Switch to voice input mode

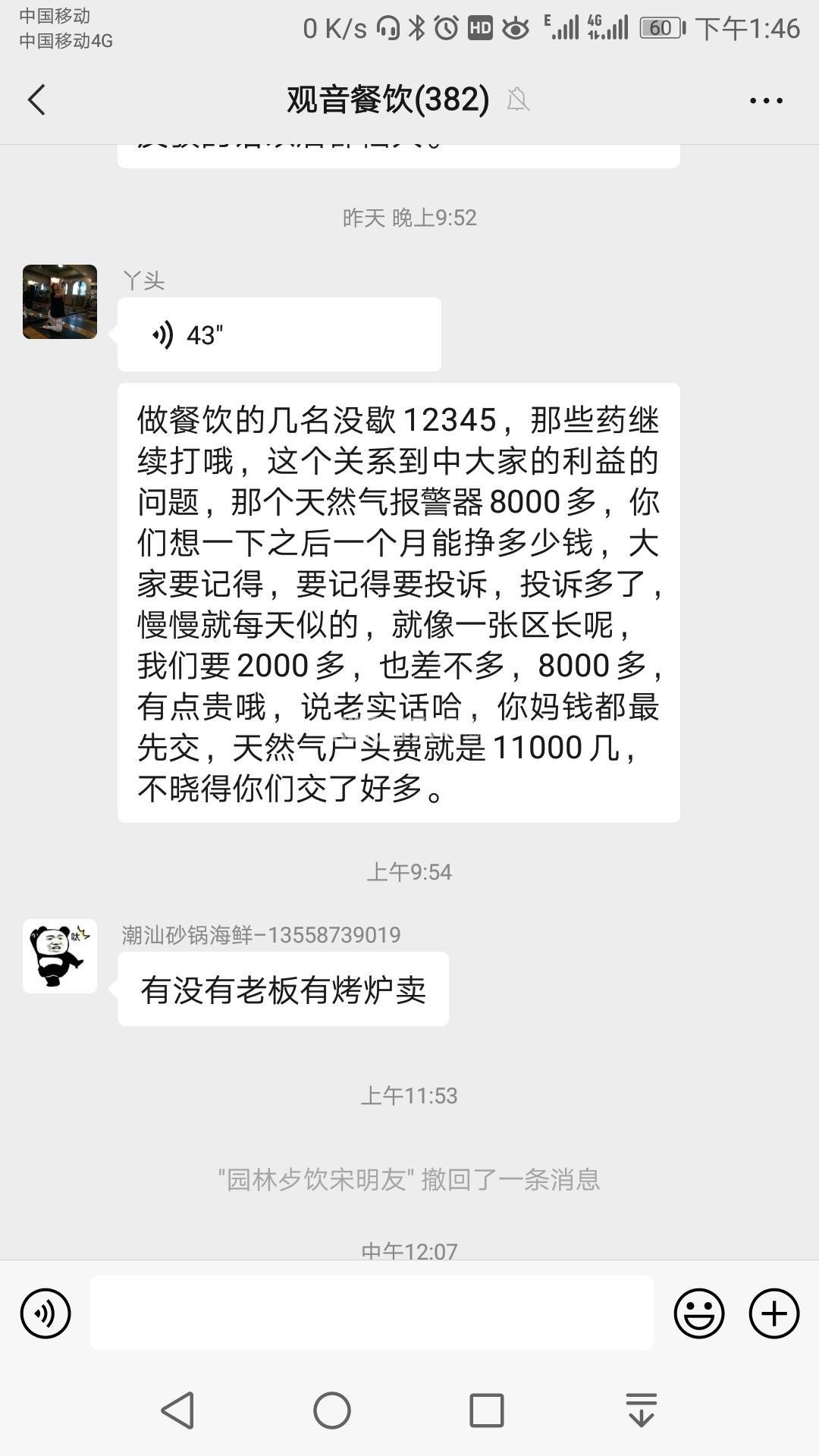[45, 1313]
